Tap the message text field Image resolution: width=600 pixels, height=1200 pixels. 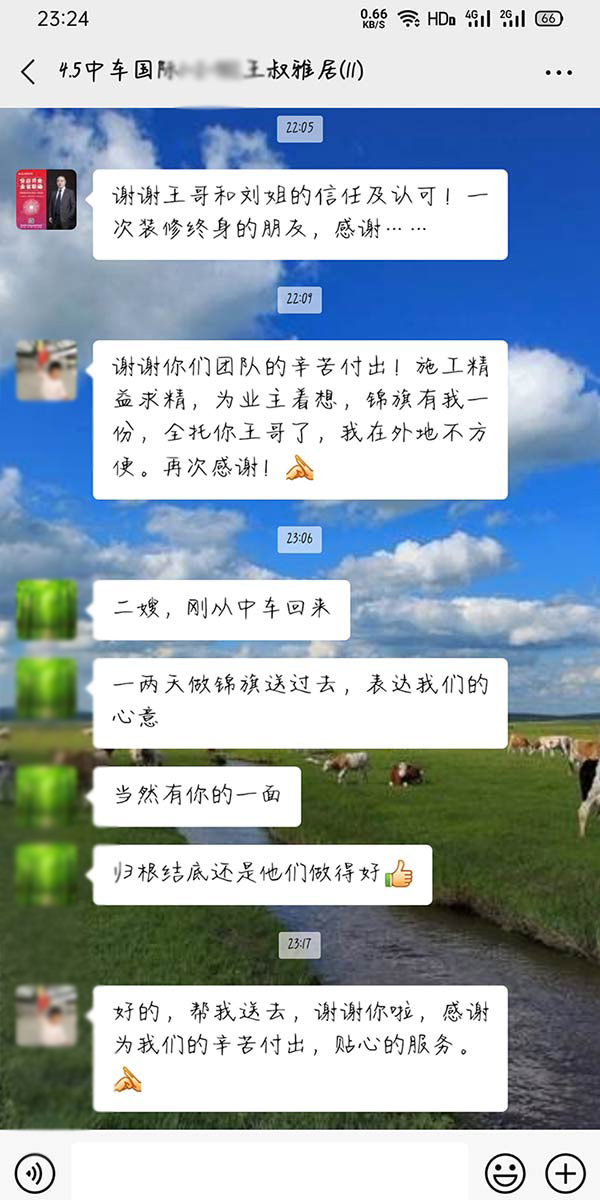click(x=270, y=1172)
